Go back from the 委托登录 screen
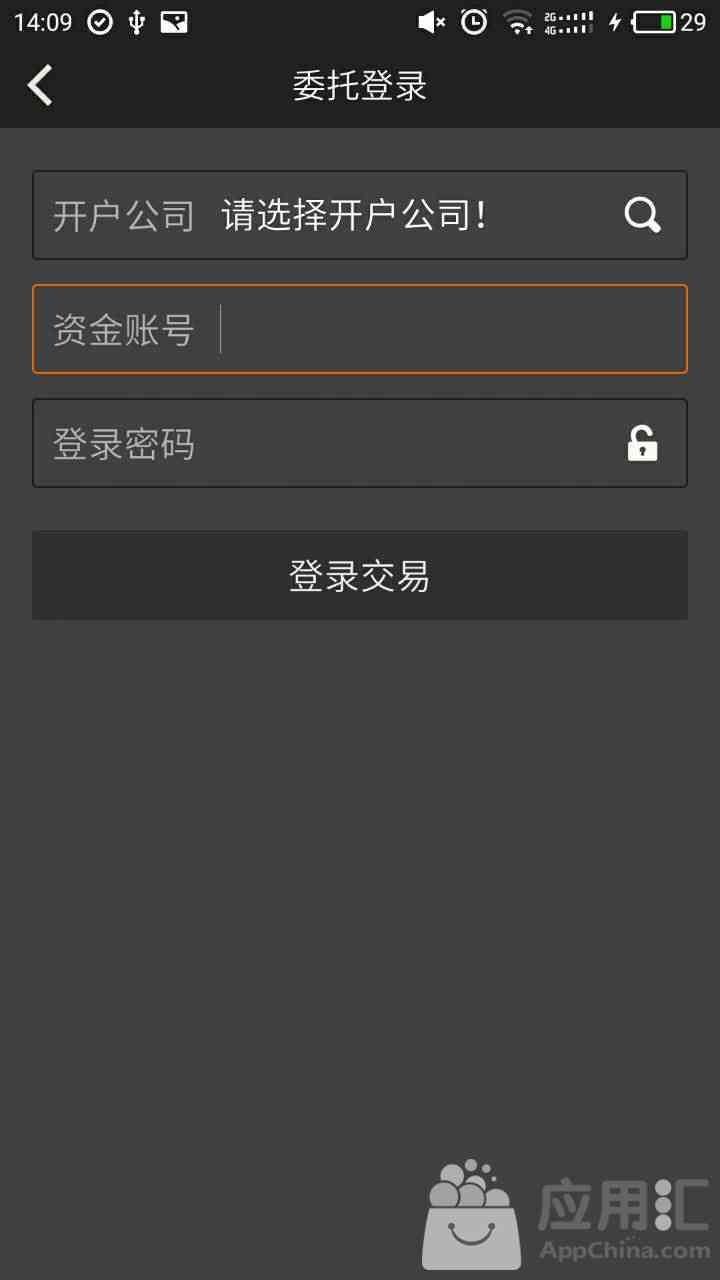The height and width of the screenshot is (1280, 720). (x=40, y=85)
